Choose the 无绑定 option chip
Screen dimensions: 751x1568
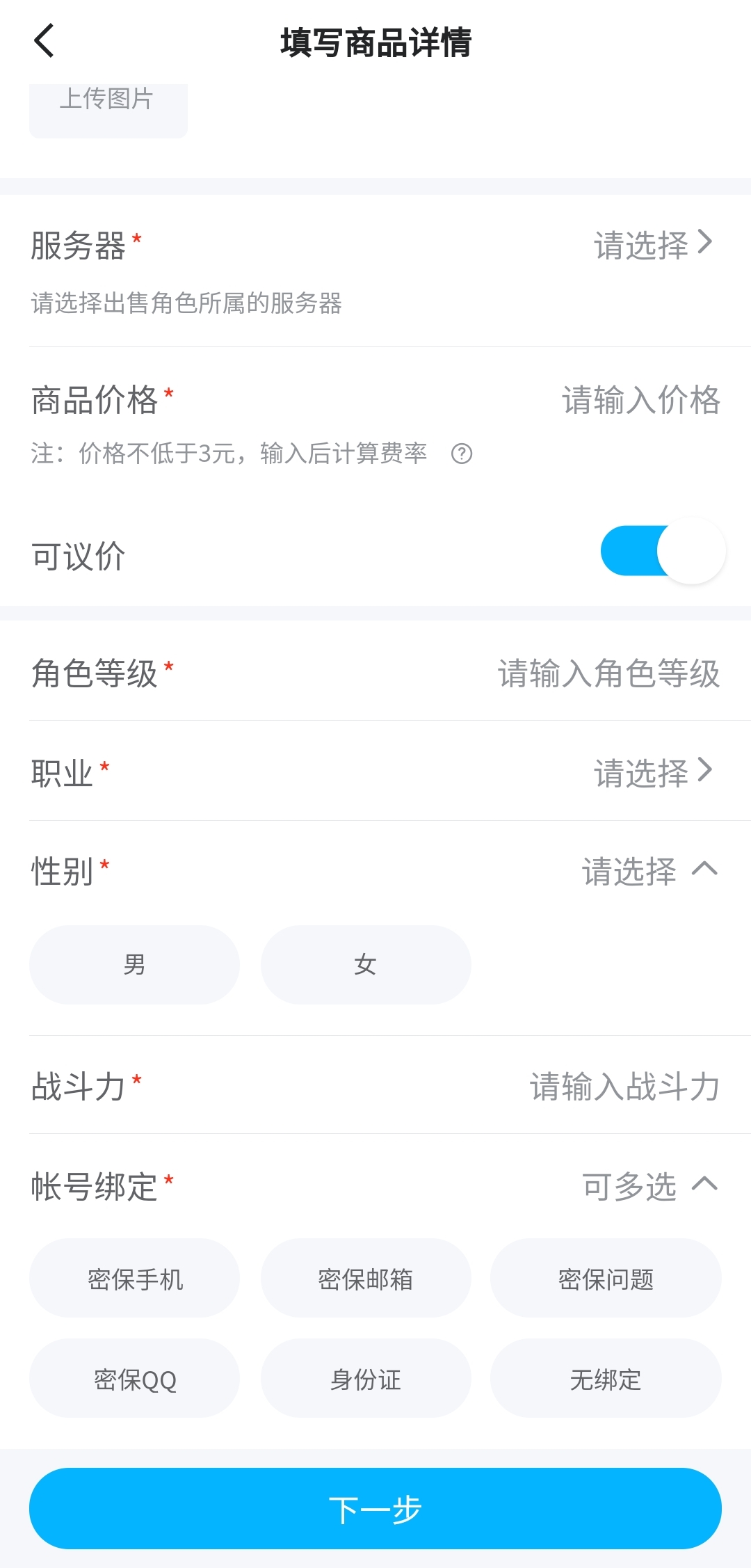point(606,1378)
